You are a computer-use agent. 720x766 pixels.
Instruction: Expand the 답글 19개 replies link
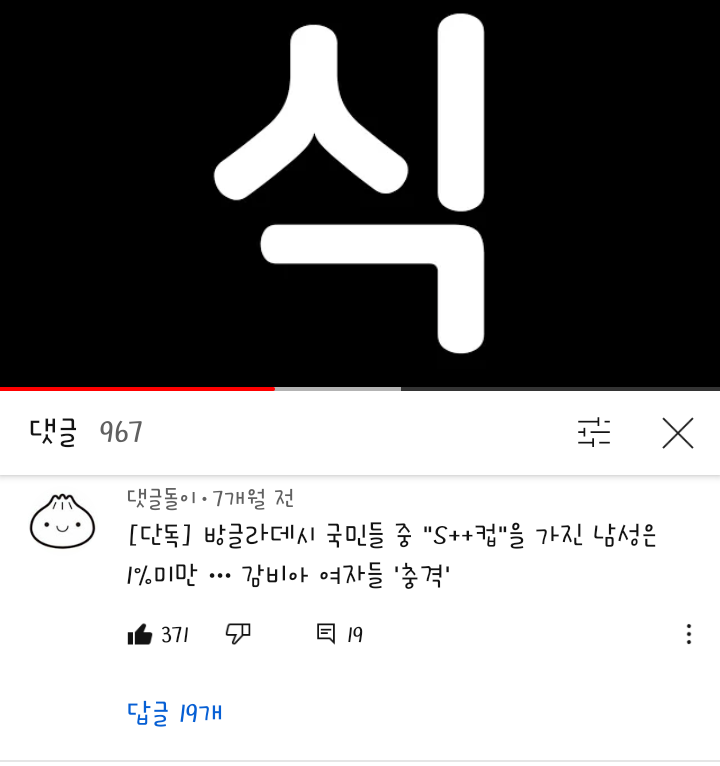(175, 713)
